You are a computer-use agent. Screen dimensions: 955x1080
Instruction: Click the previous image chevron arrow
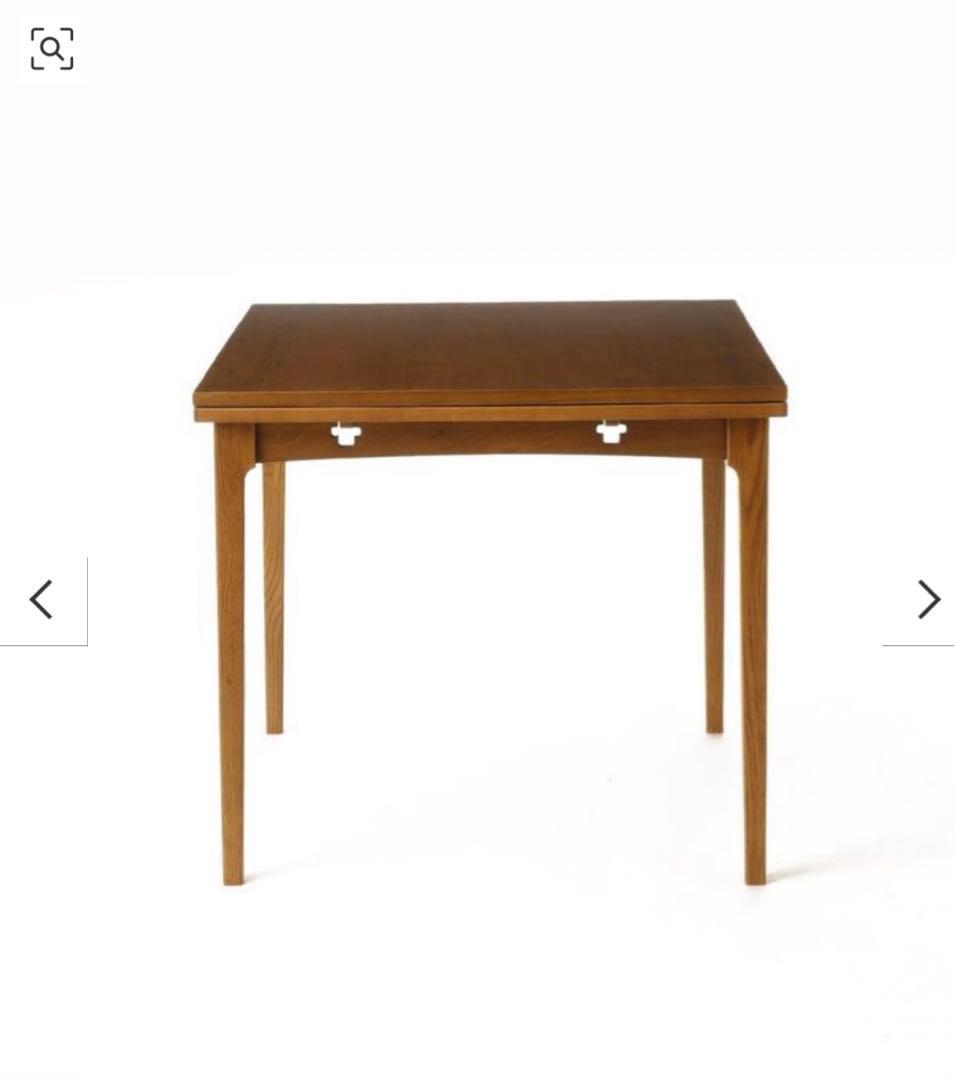click(42, 598)
